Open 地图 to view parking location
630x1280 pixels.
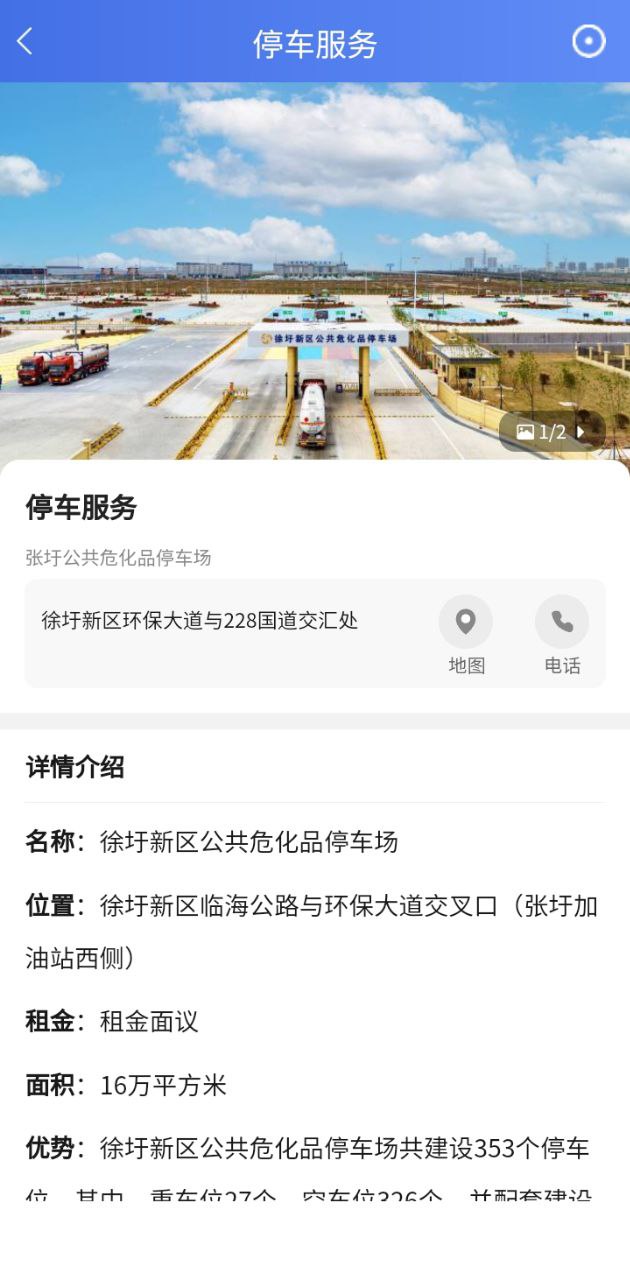coord(465,634)
